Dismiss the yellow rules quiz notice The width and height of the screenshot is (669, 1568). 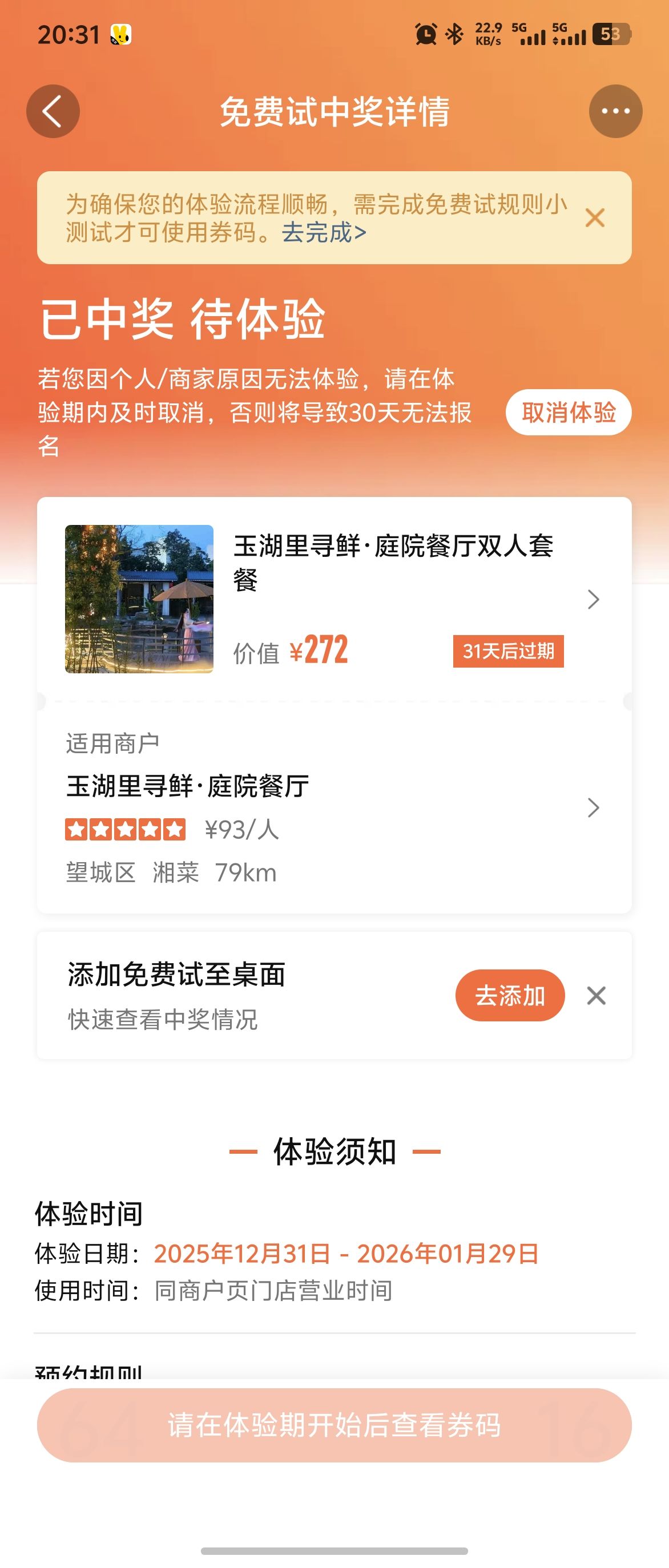coord(594,218)
